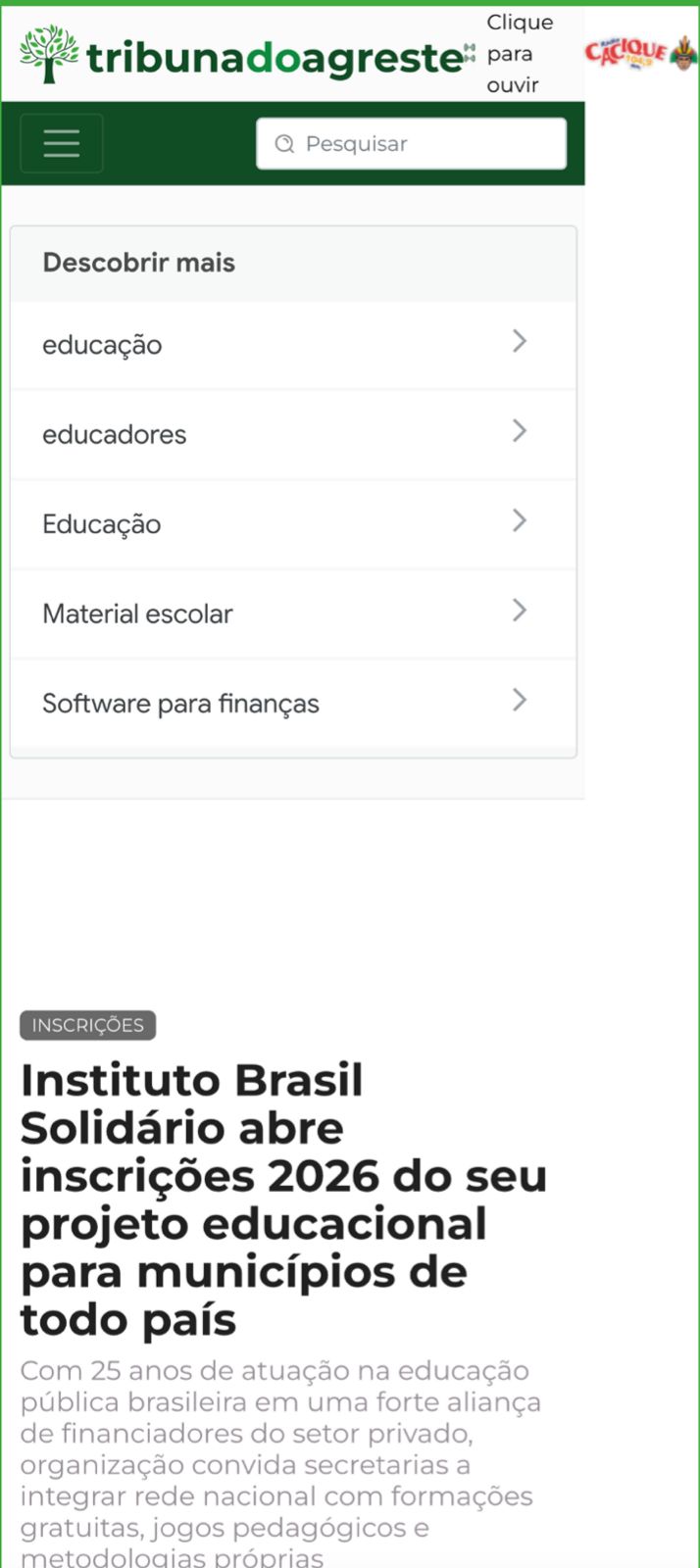Open "Software para finanças" suggestion

point(293,703)
